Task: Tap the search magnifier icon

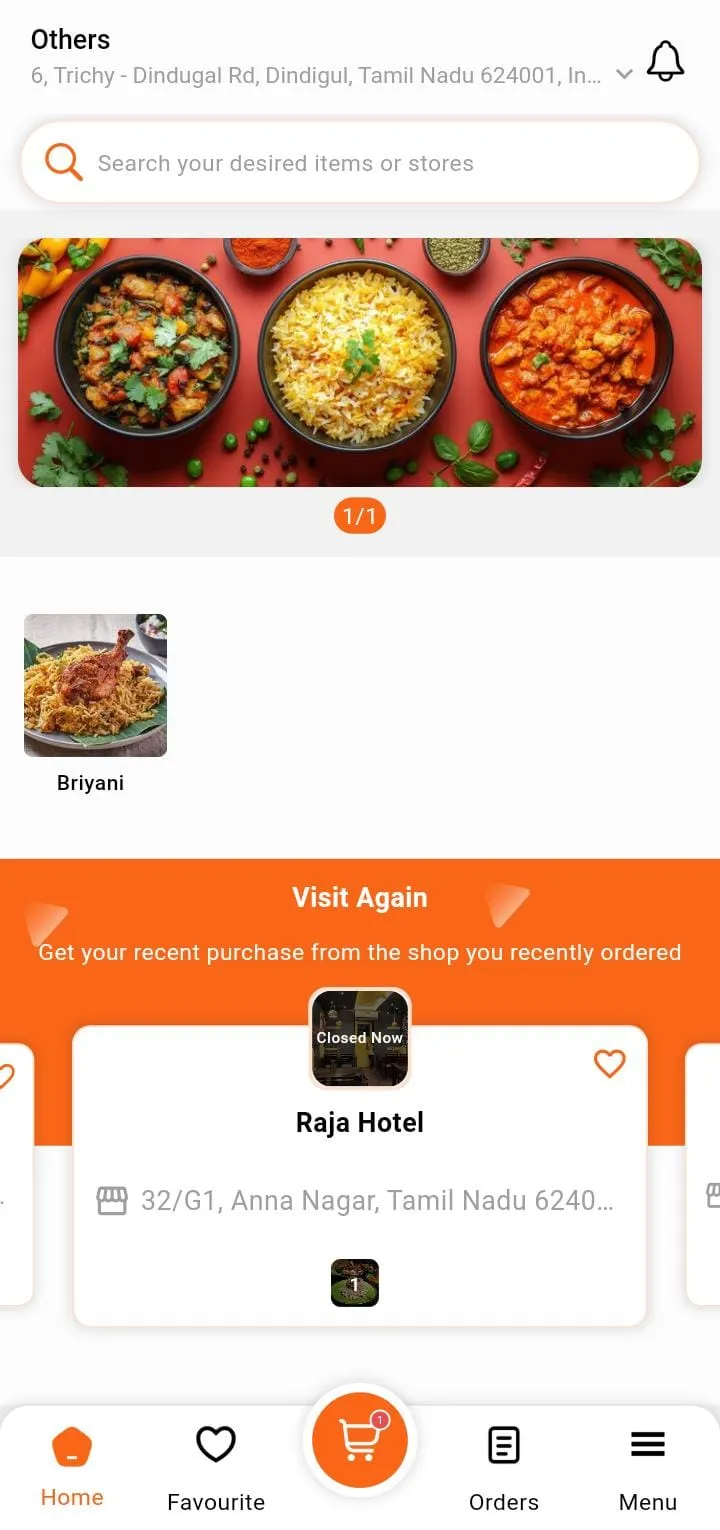Action: pyautogui.click(x=62, y=162)
